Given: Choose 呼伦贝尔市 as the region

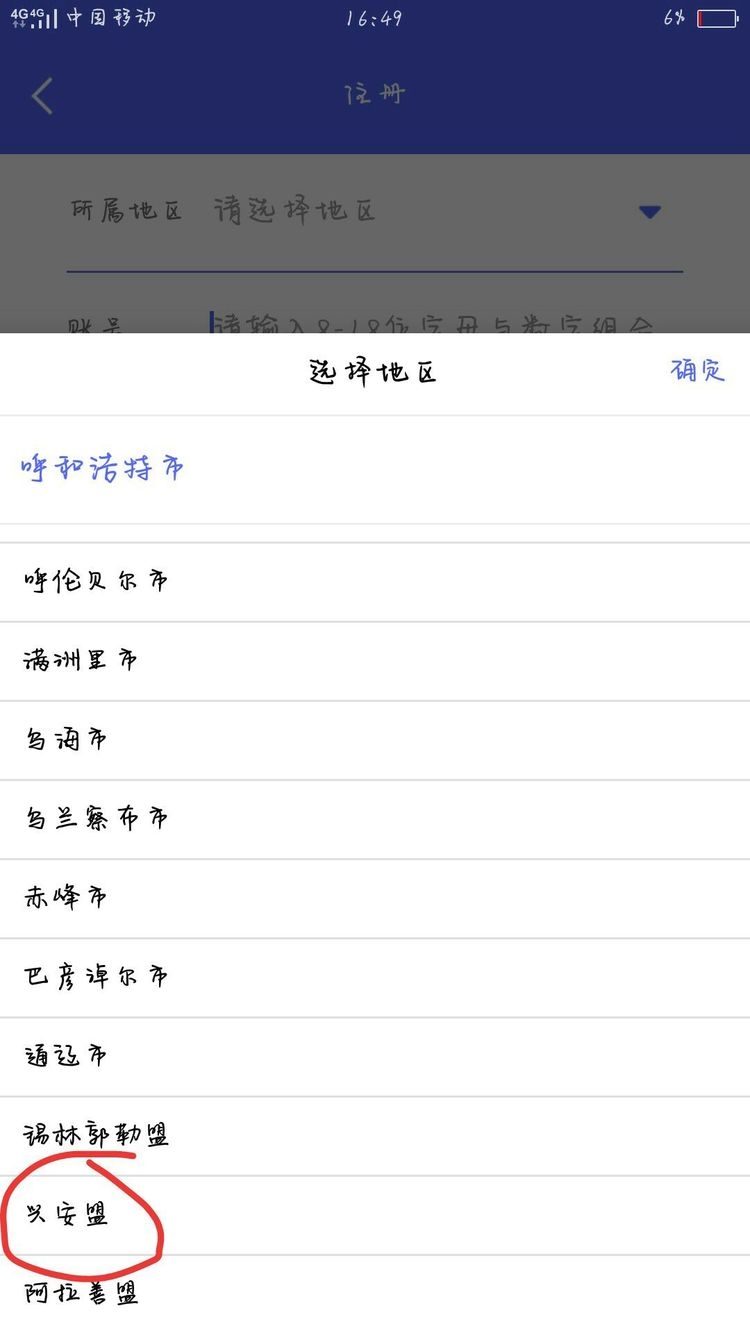Looking at the screenshot, I should tap(375, 582).
